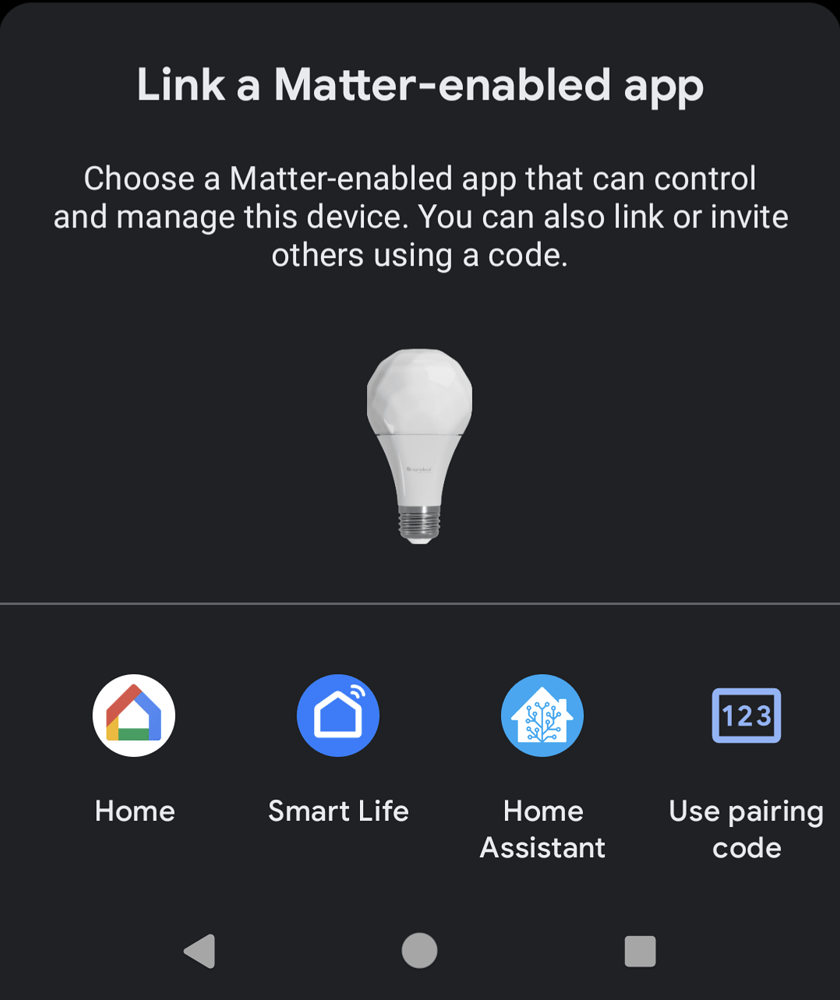Tap the Home Assistant label text
Screen dimensions: 840x1000
click(x=542, y=829)
